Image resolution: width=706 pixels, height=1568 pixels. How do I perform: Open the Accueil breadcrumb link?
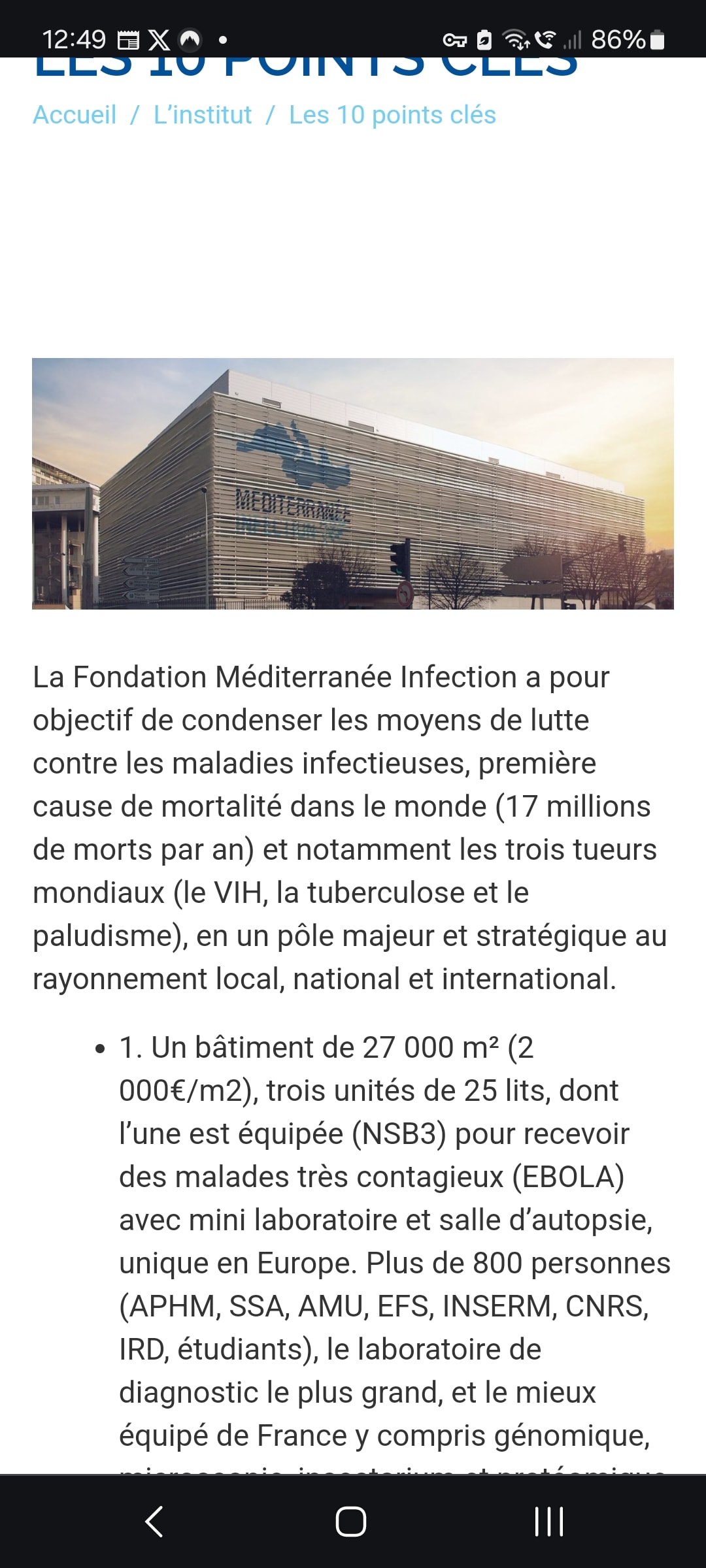click(x=75, y=115)
